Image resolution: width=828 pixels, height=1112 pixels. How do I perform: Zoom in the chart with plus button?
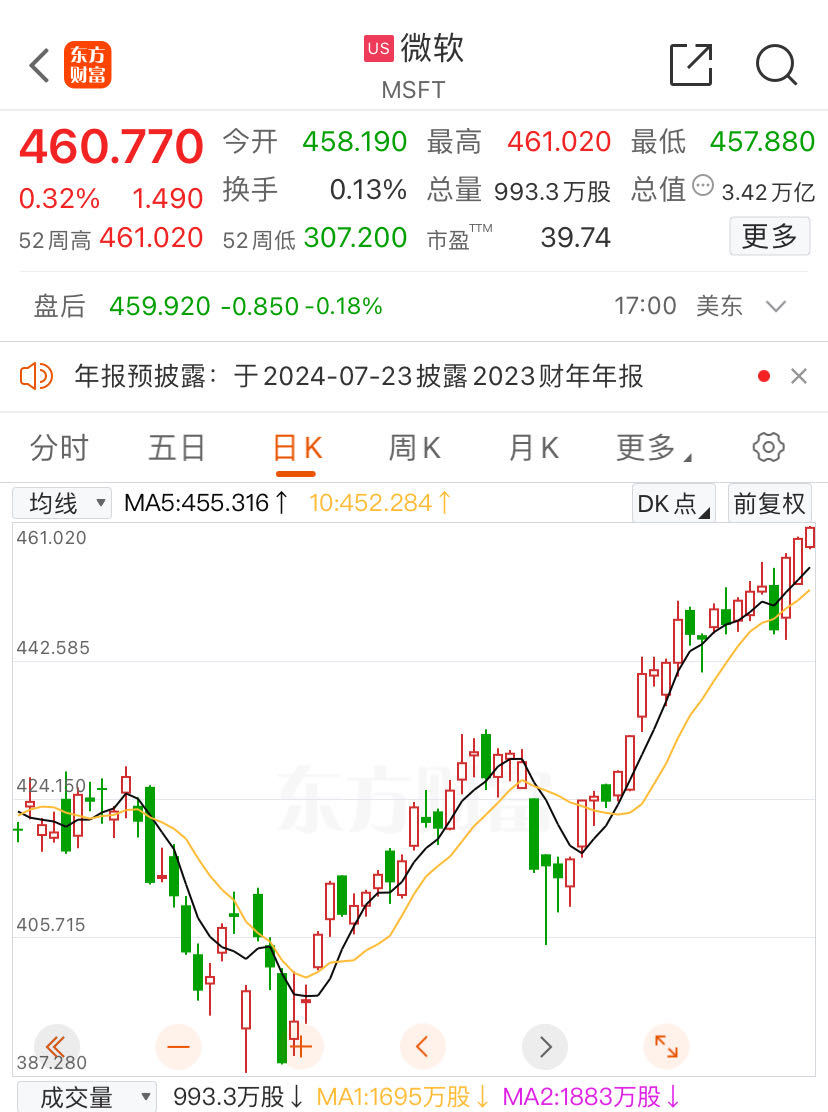301,1047
